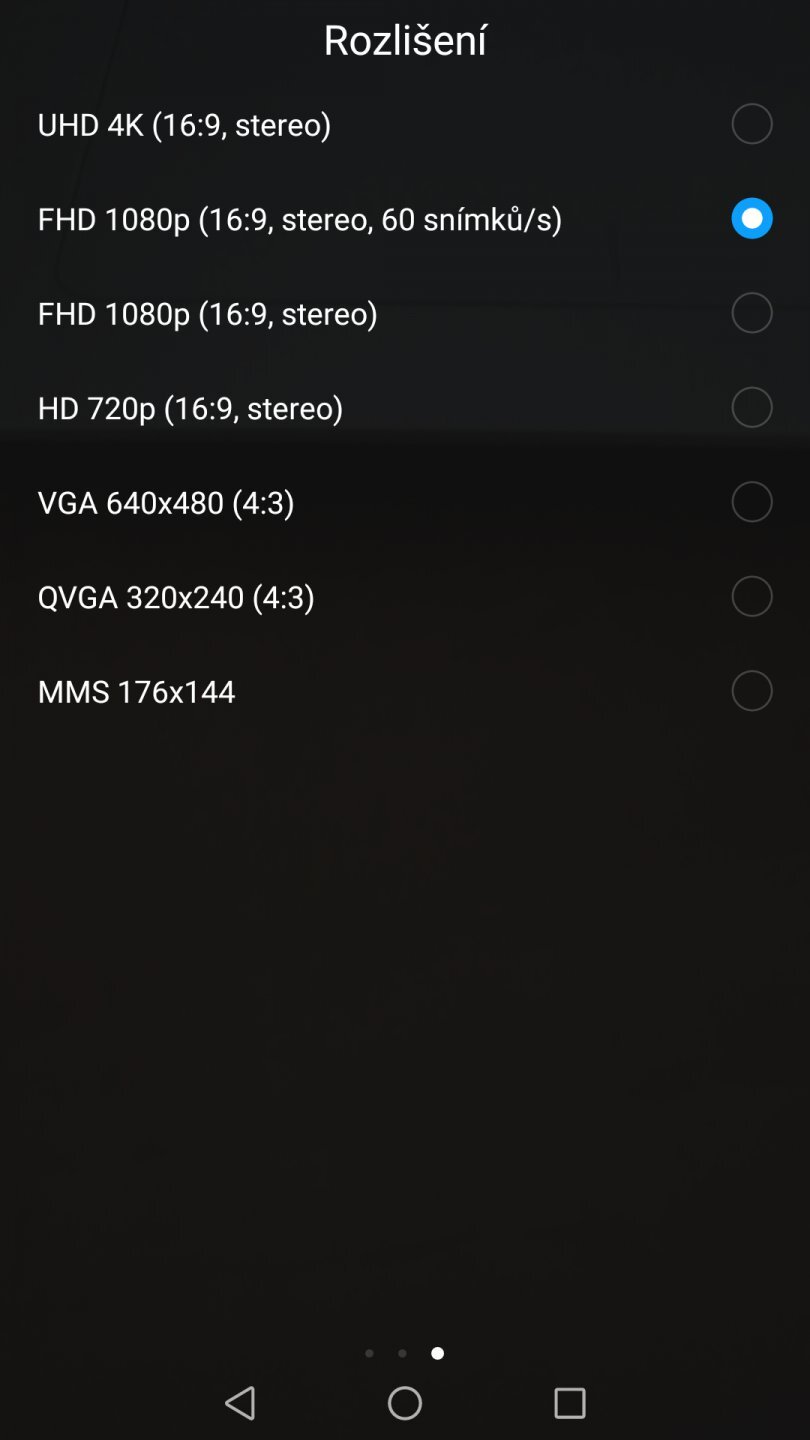Screen dimensions: 810x1440
Task: Click the QVGA 320x240 label
Action: coord(176,596)
